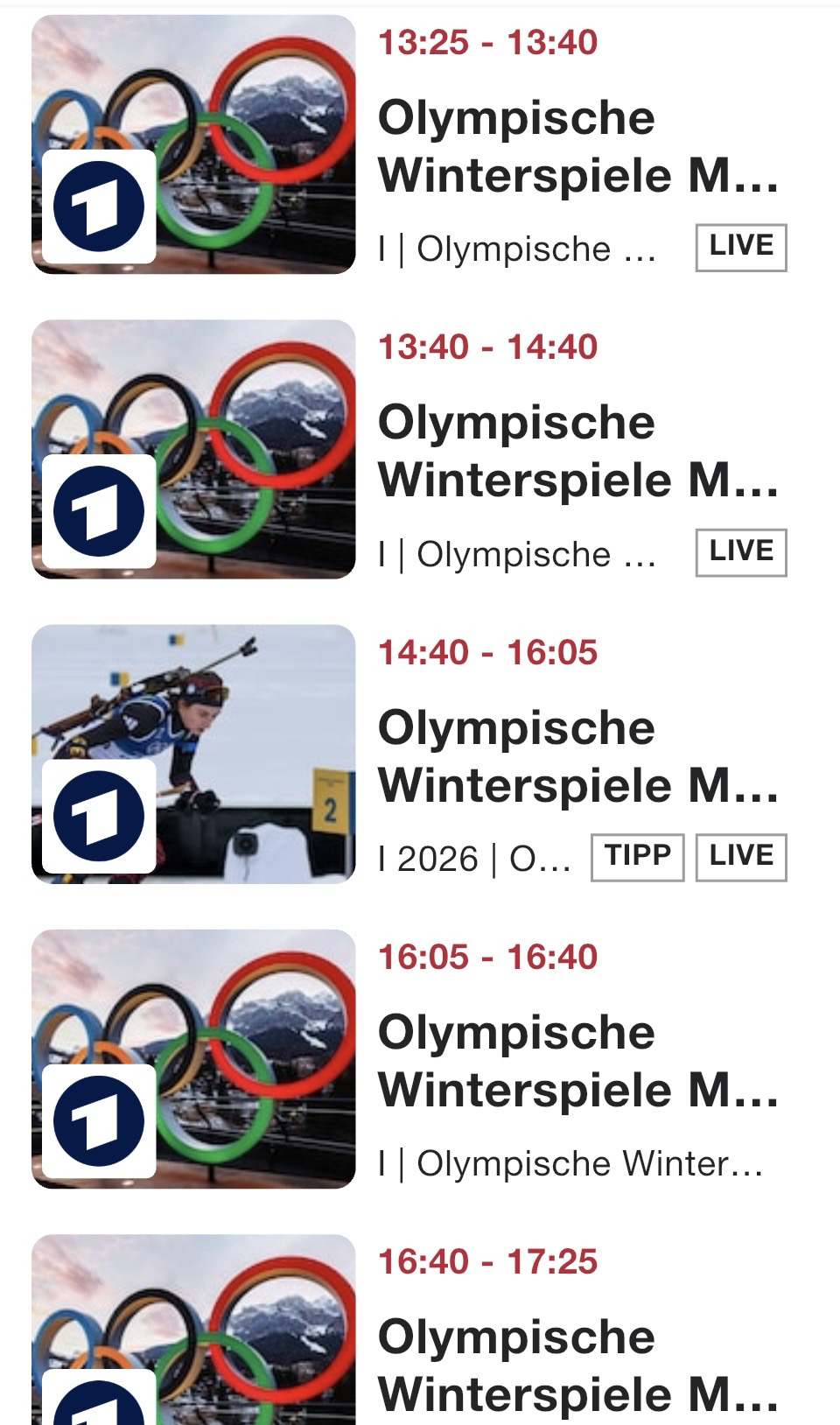This screenshot has width=840, height=1425.
Task: Open the 14:40 - 16:05 biathlon broadcast listing
Action: (577, 756)
